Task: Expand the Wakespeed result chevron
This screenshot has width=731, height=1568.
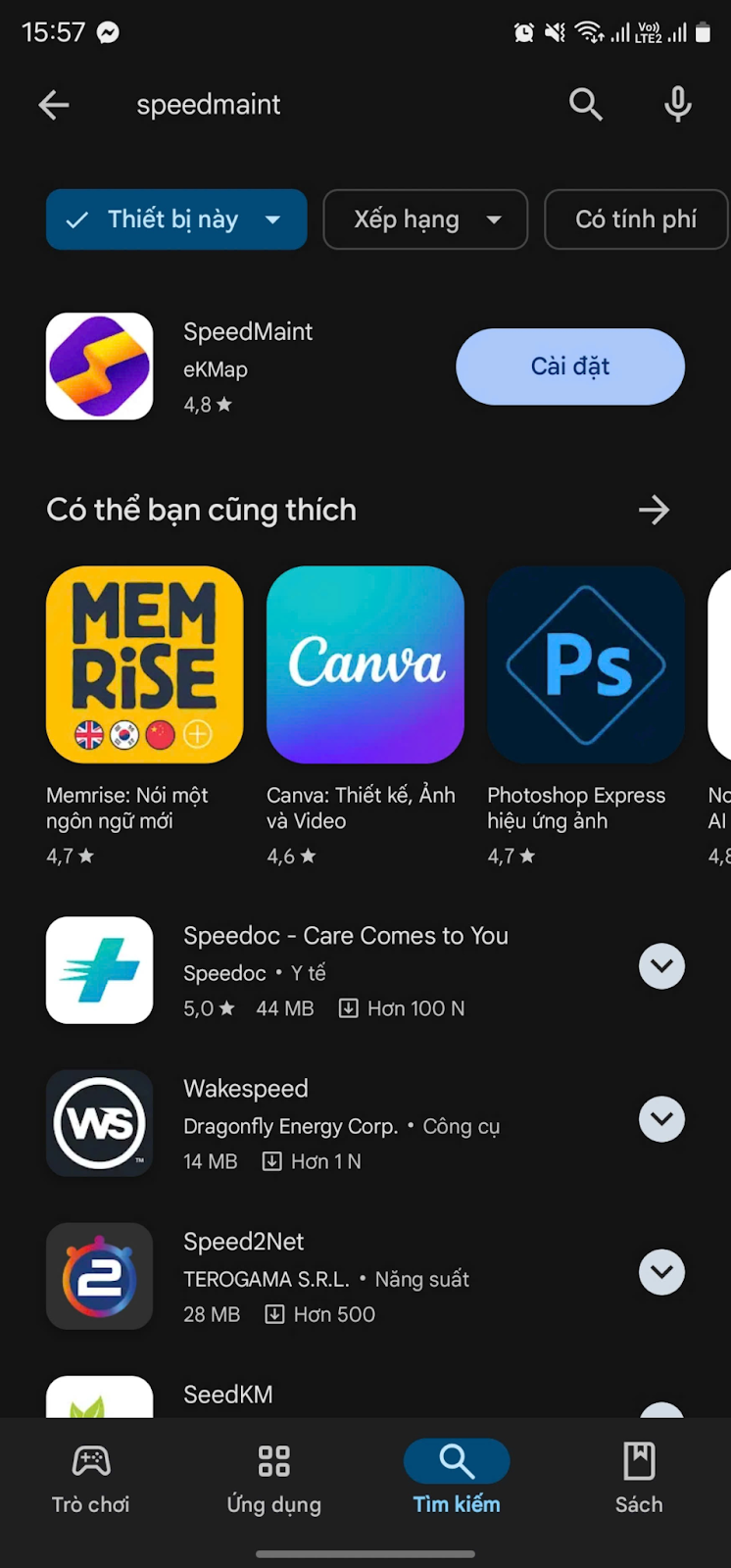Action: pyautogui.click(x=661, y=1119)
